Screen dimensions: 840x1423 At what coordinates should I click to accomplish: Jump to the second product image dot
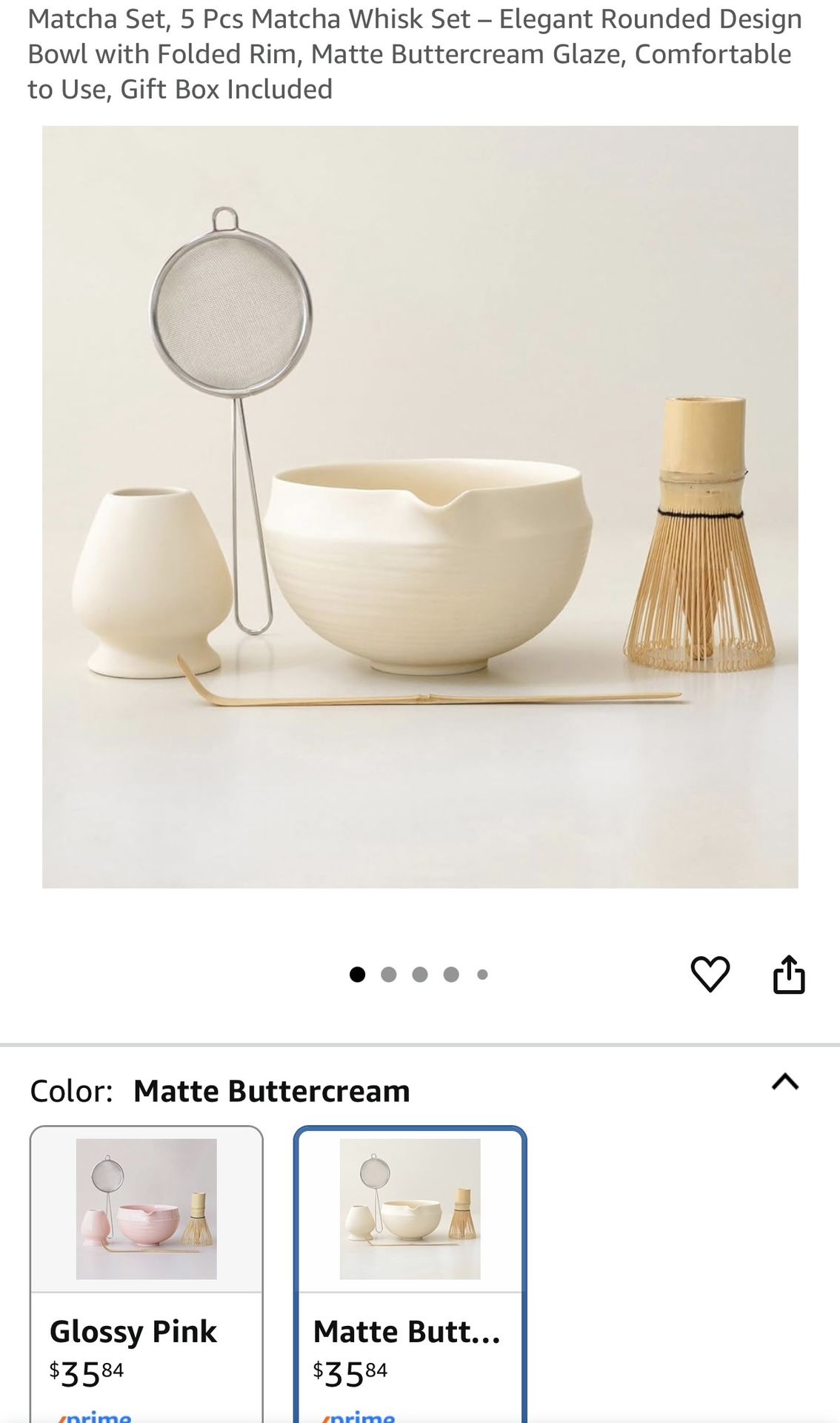point(388,975)
